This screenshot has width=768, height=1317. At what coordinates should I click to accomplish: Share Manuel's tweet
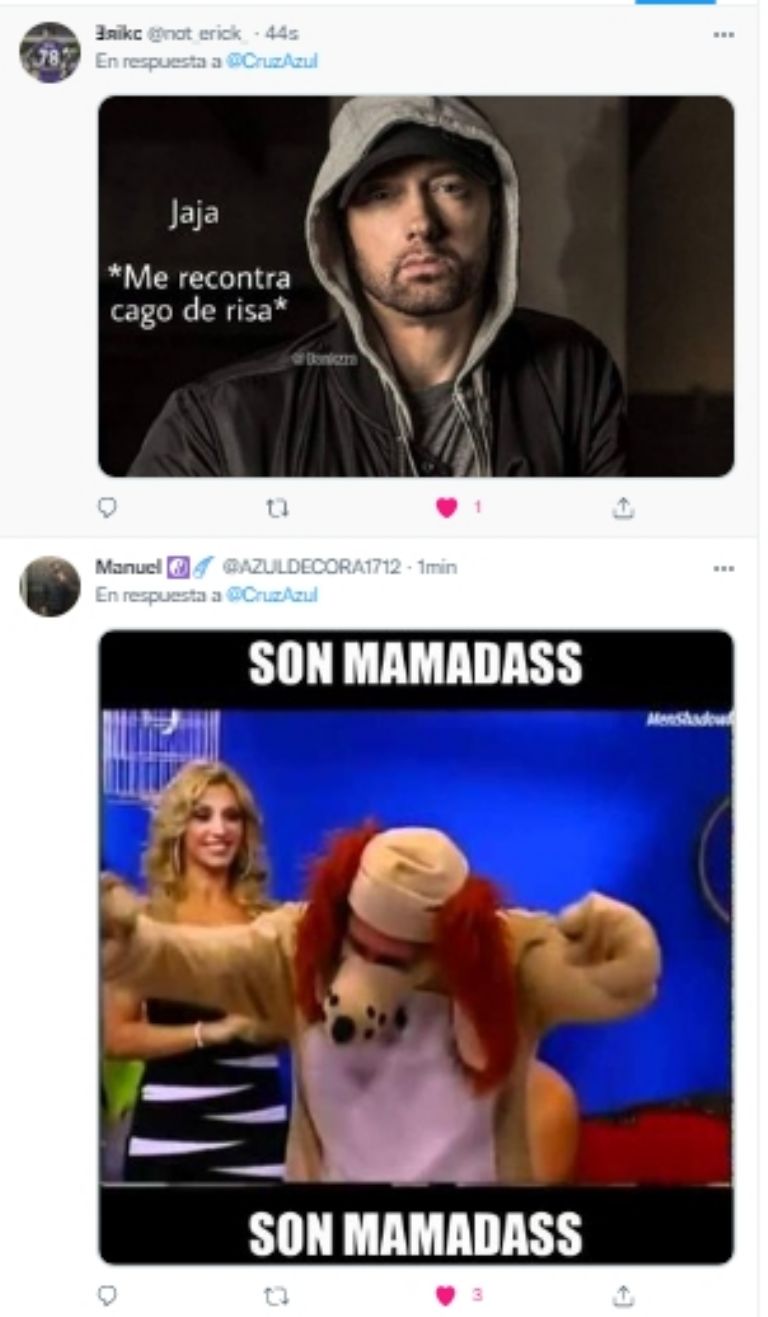click(623, 1295)
